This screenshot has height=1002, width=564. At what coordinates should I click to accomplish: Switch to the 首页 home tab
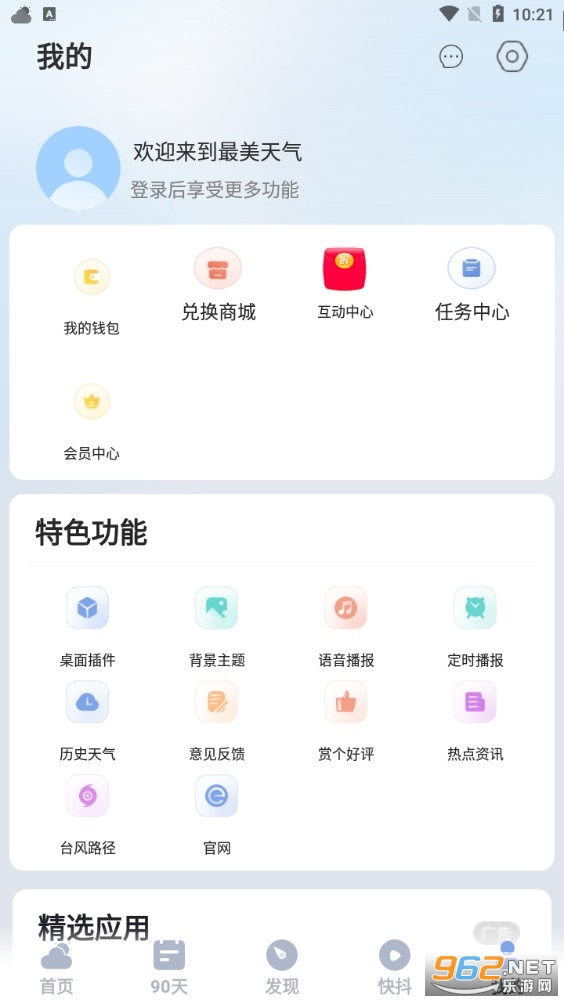point(56,968)
